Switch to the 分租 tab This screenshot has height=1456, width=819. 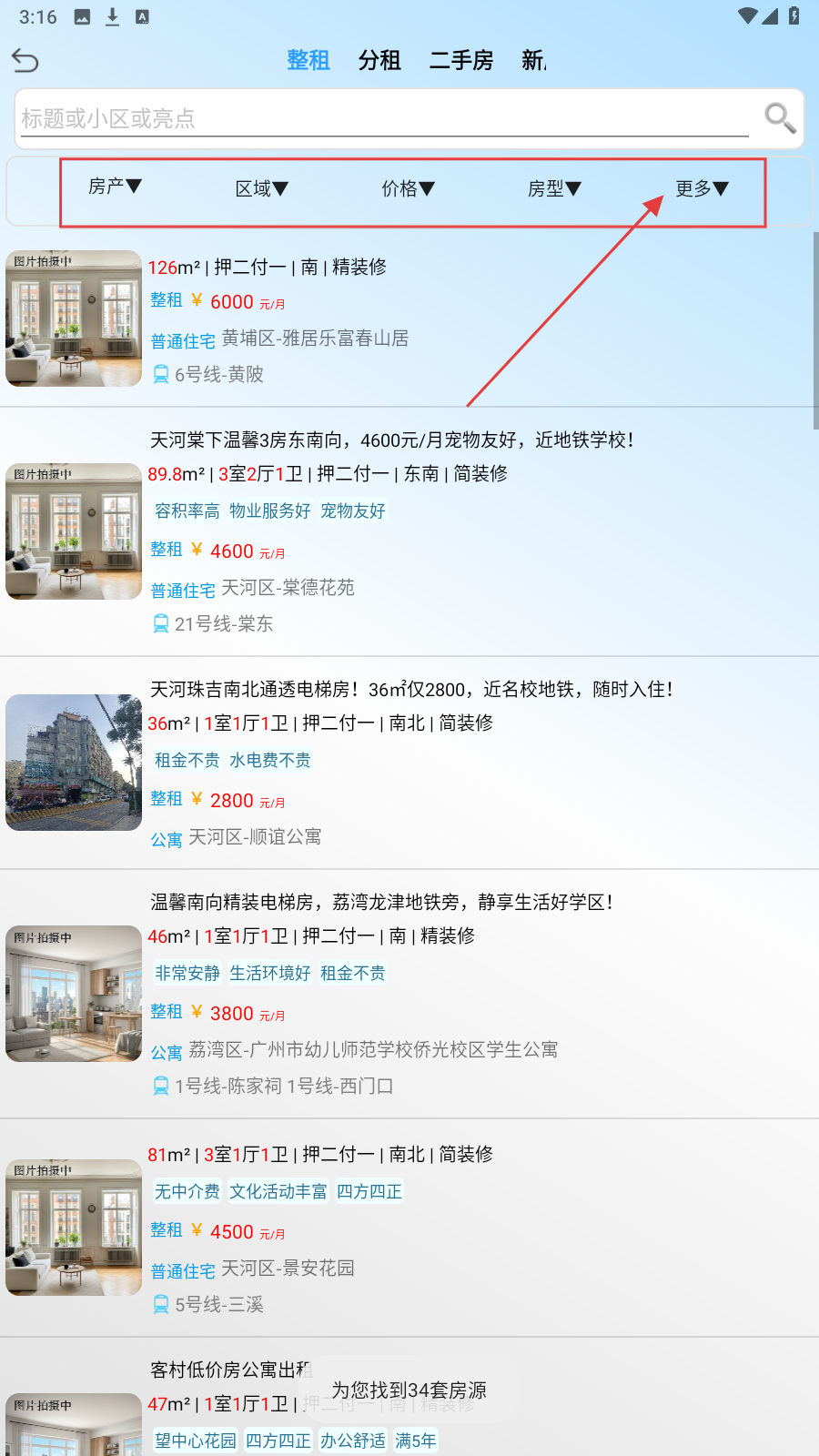(379, 61)
